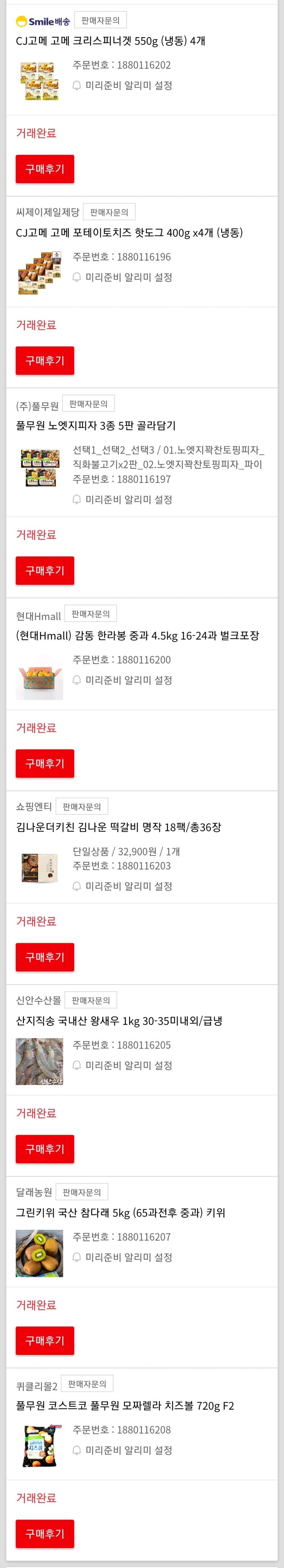This screenshot has height=1568, width=284.
Task: Open 김나운 떡갈비 명작 product
Action: tap(118, 827)
